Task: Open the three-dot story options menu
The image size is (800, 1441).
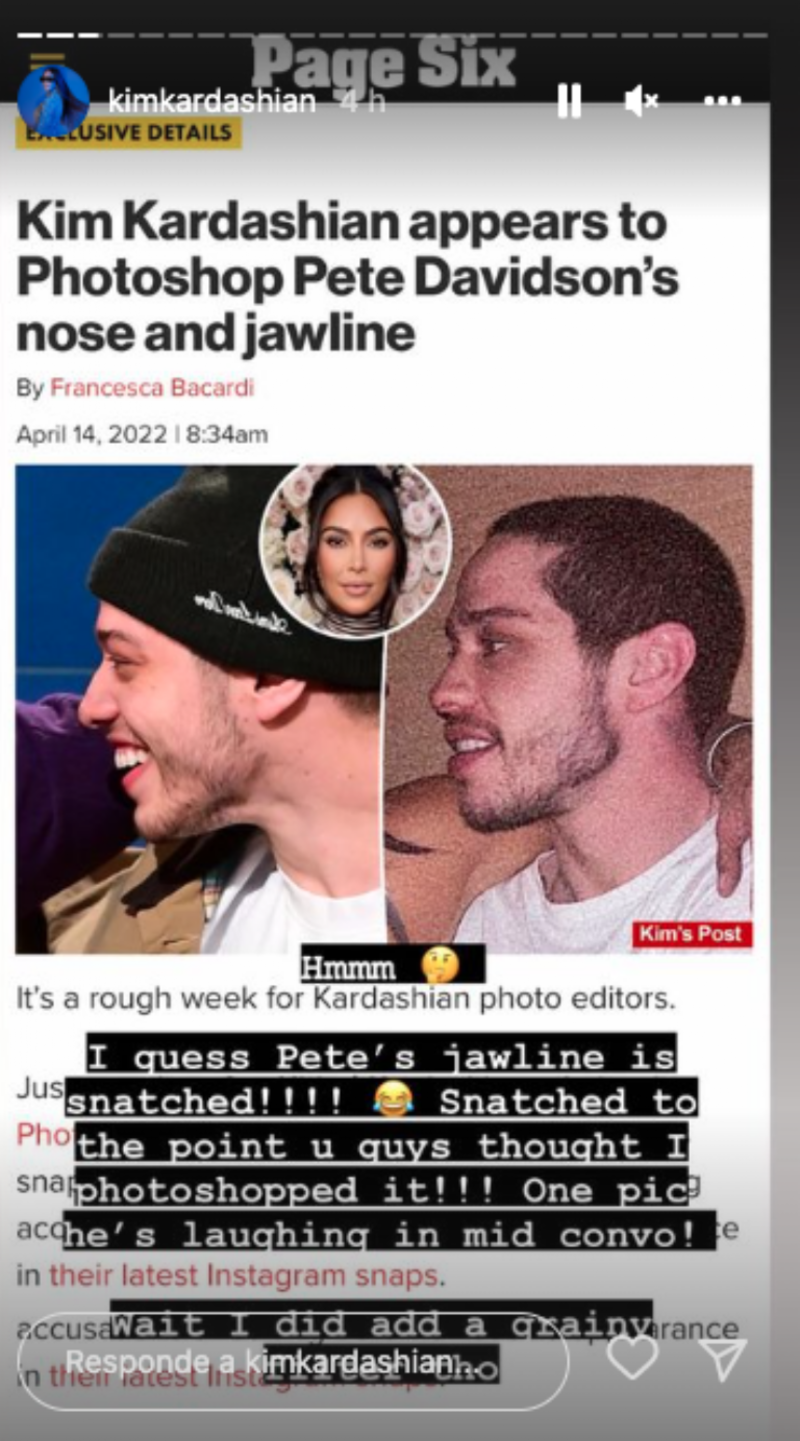Action: tap(722, 101)
